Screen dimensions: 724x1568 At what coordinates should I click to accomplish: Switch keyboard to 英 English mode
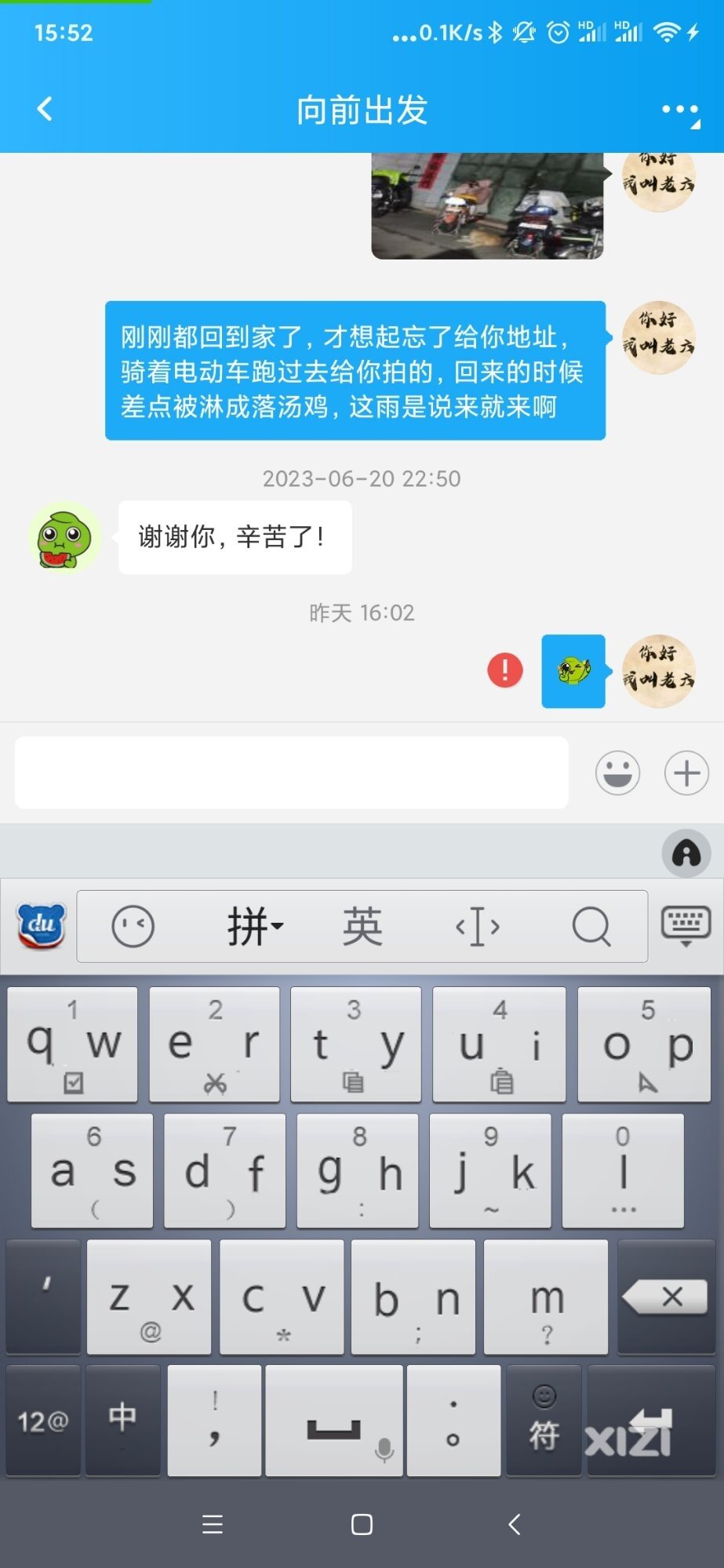[362, 926]
